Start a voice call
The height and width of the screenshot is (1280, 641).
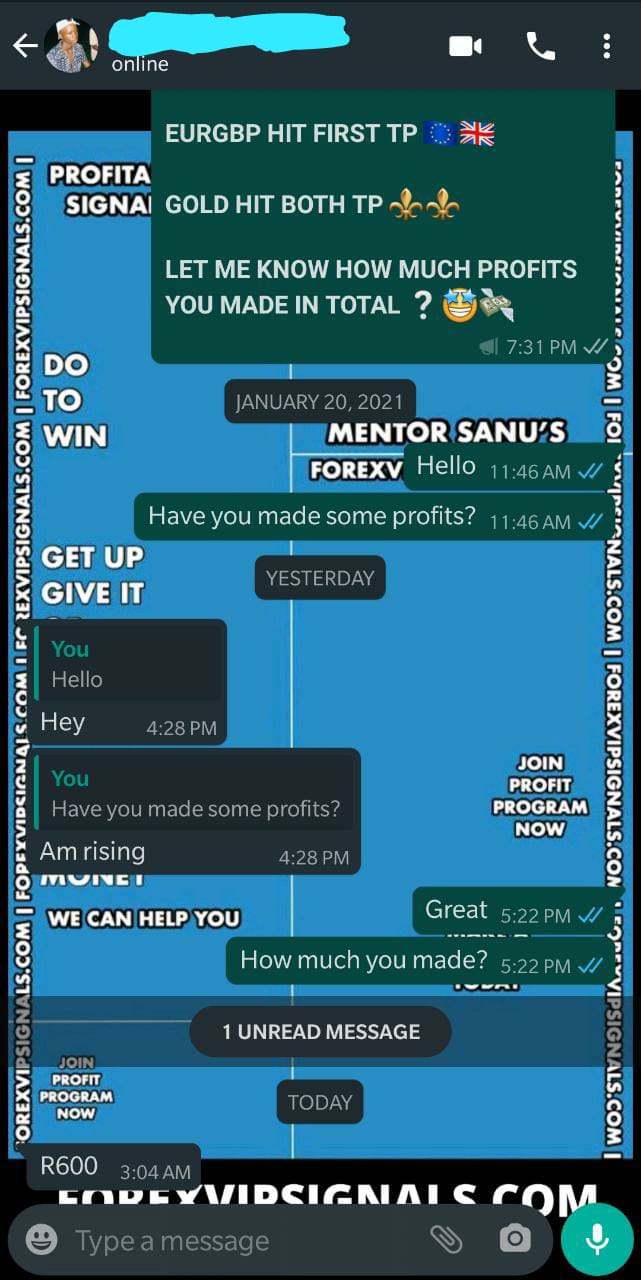point(540,46)
